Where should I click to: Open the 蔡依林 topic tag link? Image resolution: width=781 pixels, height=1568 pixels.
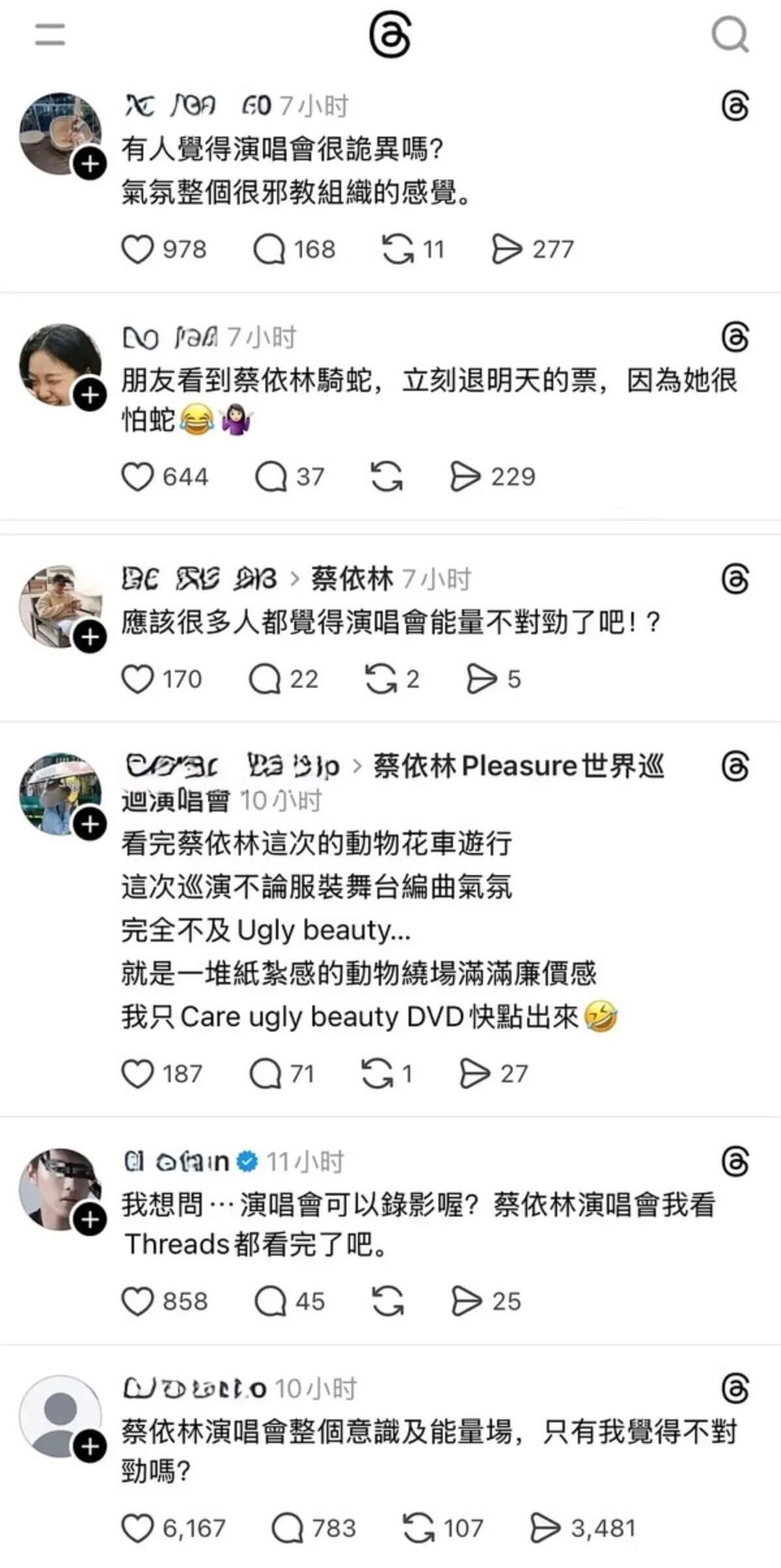(352, 578)
